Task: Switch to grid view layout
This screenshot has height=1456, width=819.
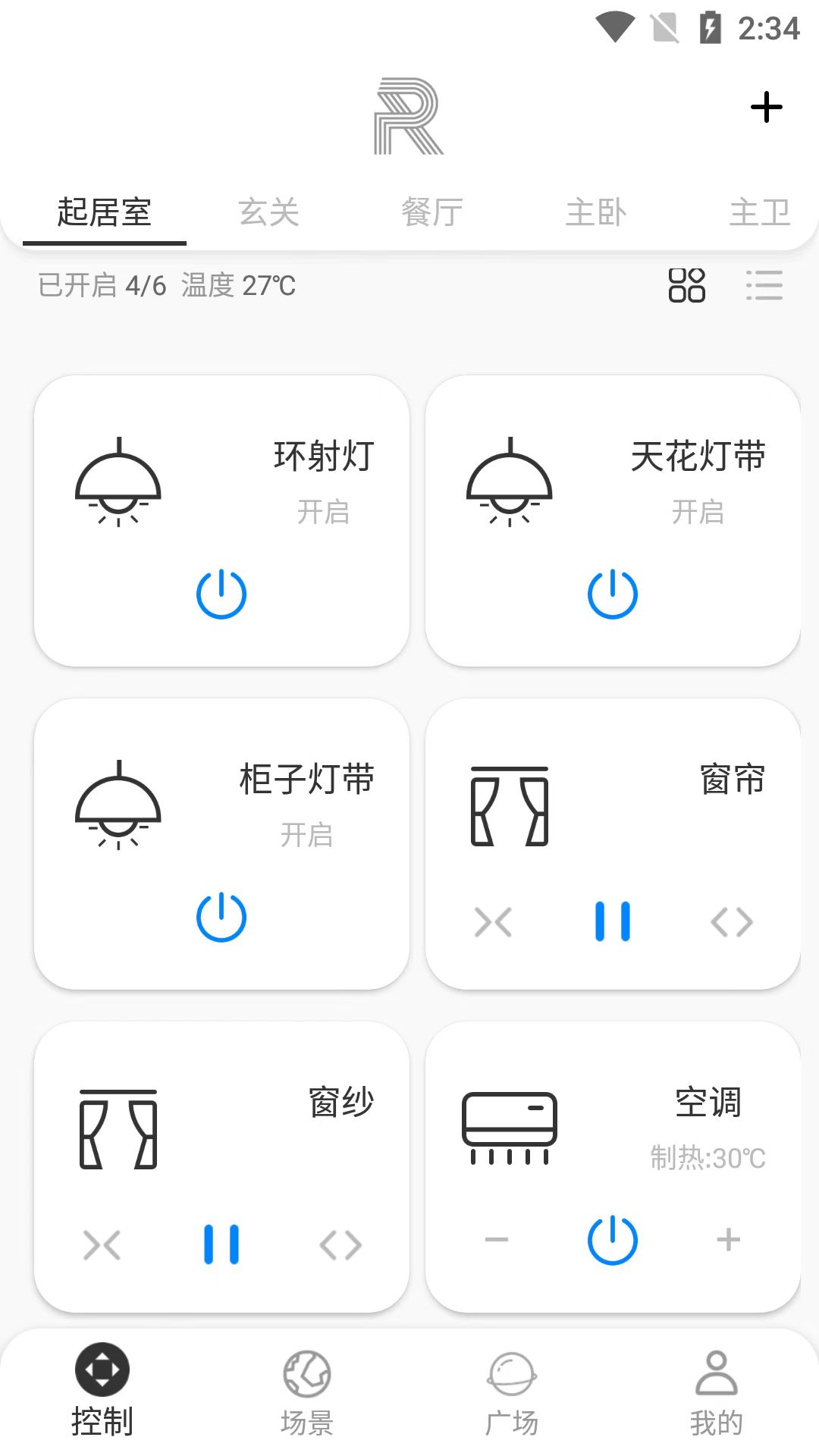Action: coord(687,285)
